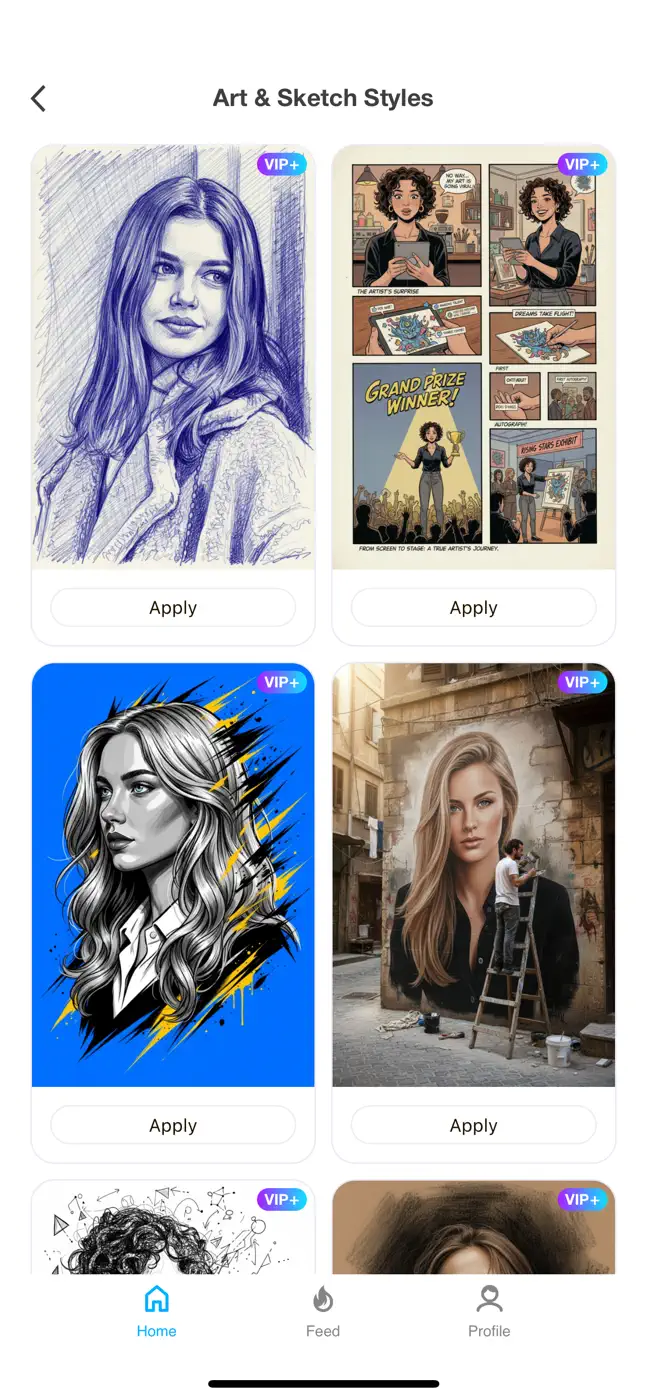Apply the street mural style
Screen dimensions: 647x1400
tap(473, 1126)
